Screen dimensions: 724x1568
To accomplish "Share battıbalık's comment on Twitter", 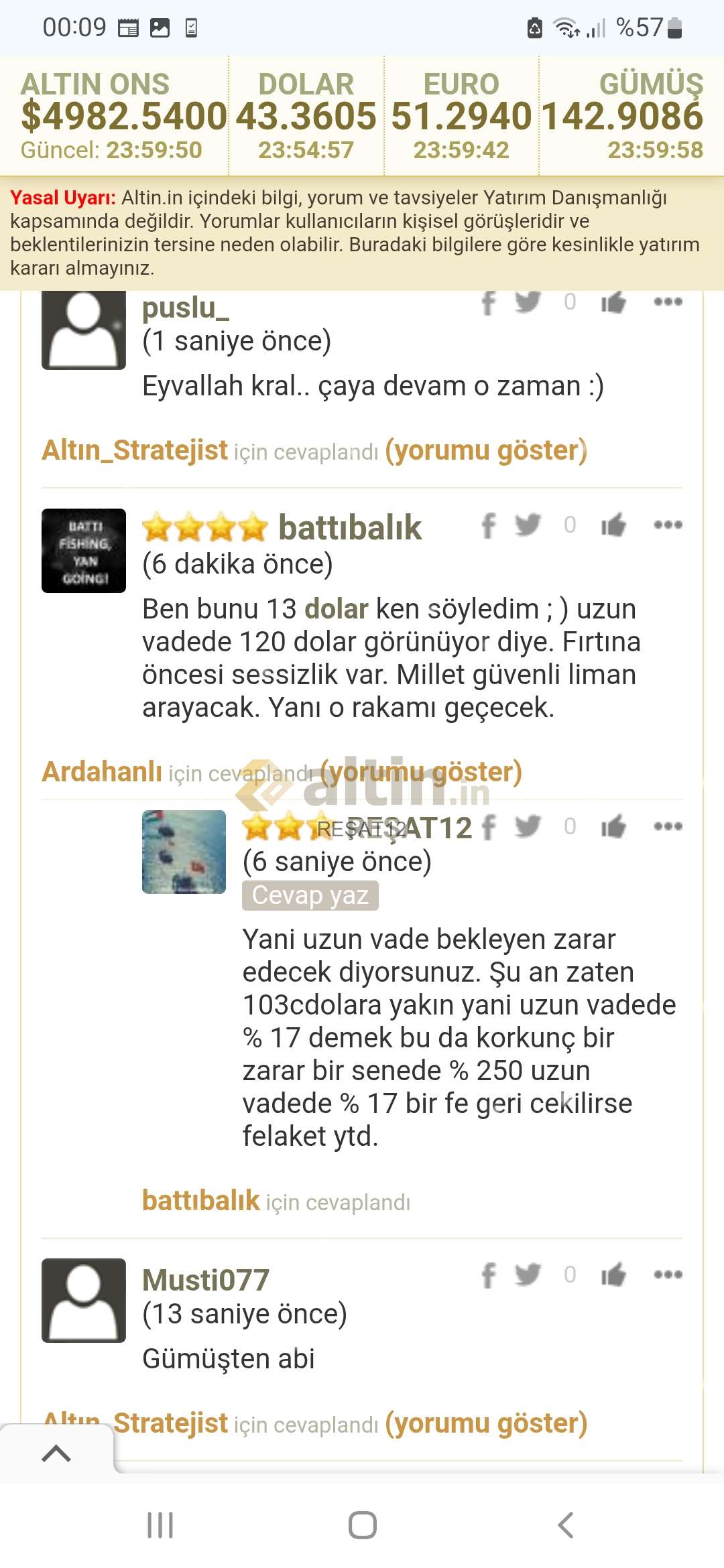I will point(528,525).
